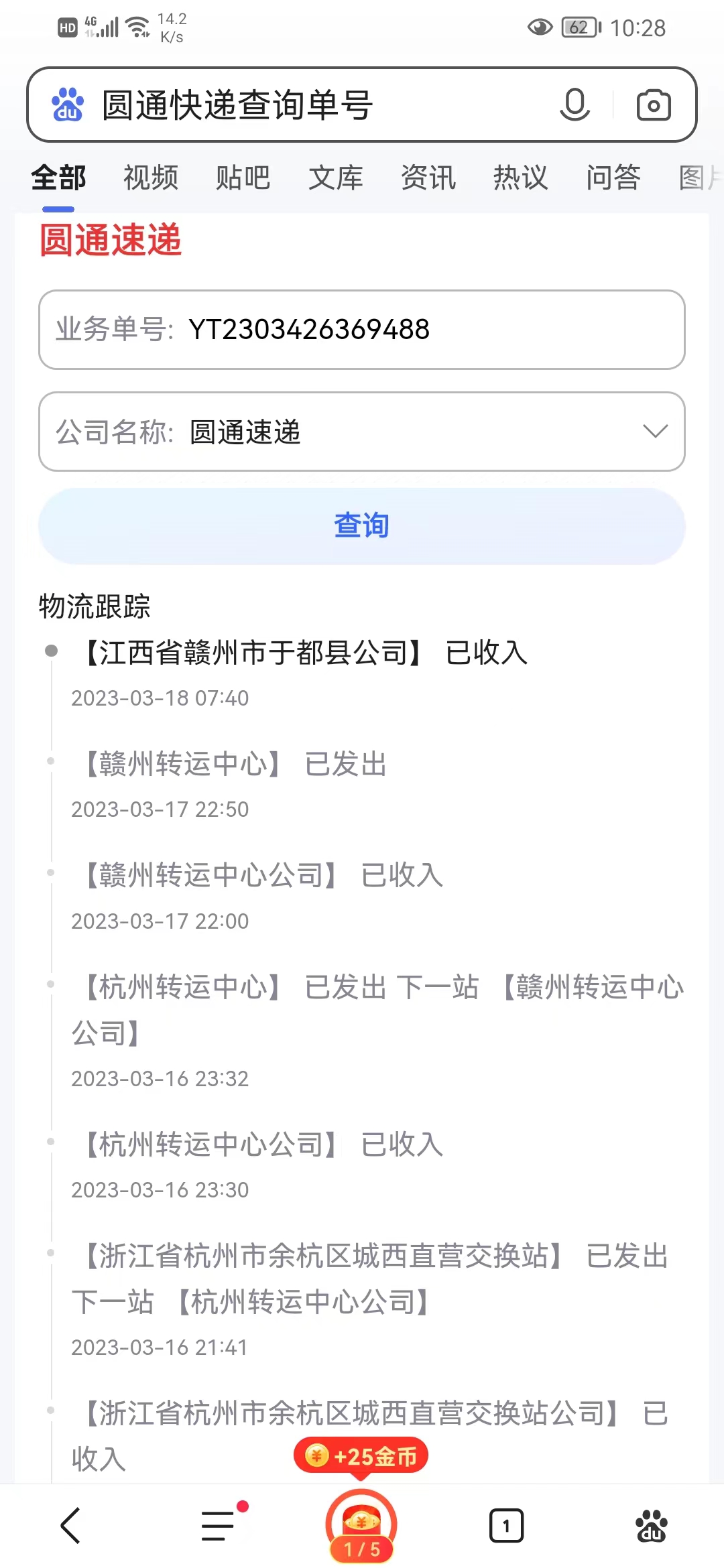Screen dimensions: 724x1568
Task: Go to Baidu home via paw icon
Action: point(651,1526)
